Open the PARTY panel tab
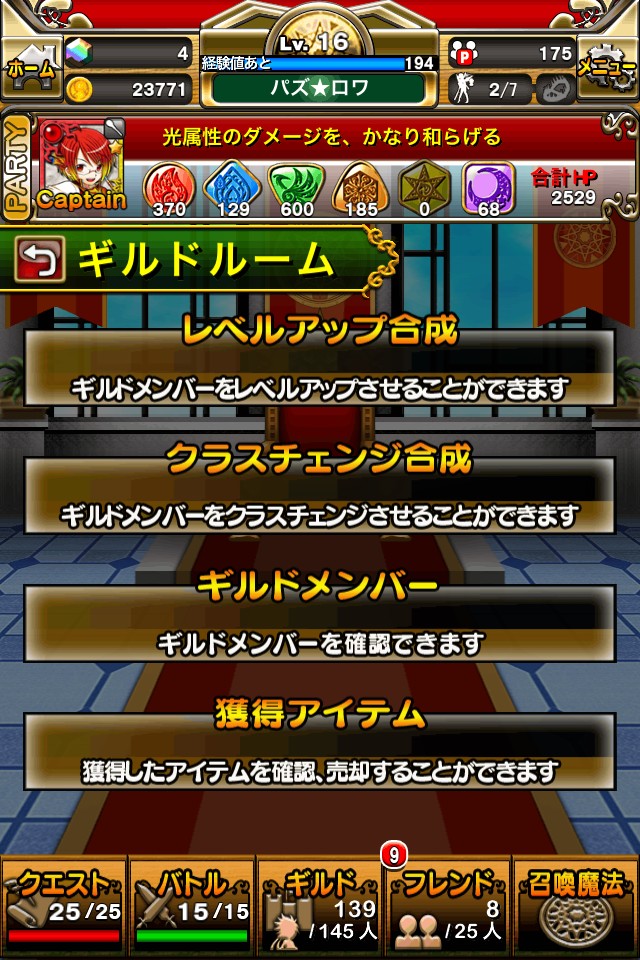 click(x=16, y=167)
